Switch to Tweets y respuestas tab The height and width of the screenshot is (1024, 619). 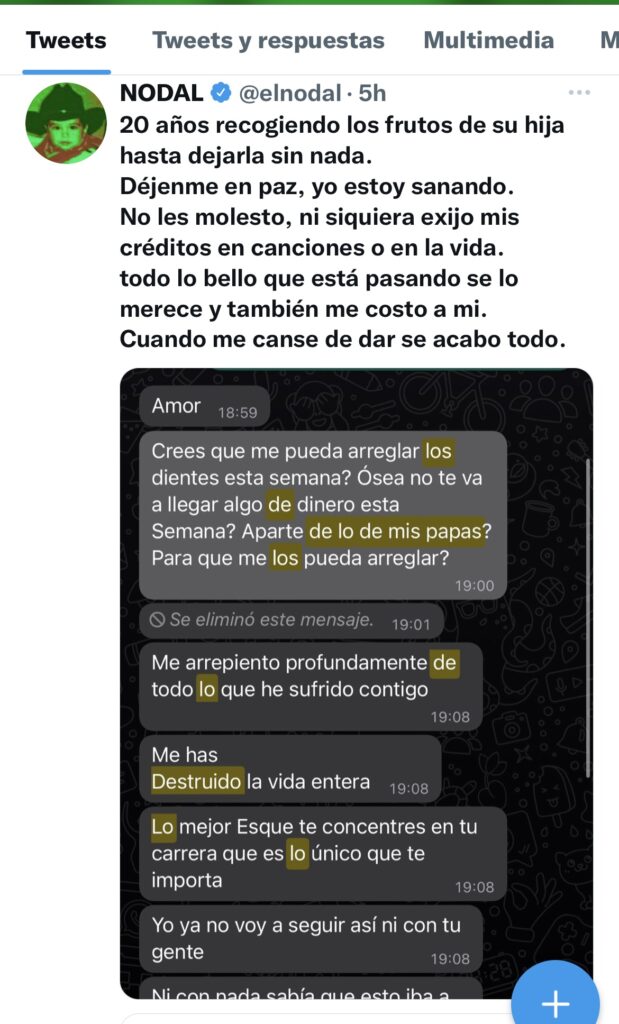pos(268,41)
